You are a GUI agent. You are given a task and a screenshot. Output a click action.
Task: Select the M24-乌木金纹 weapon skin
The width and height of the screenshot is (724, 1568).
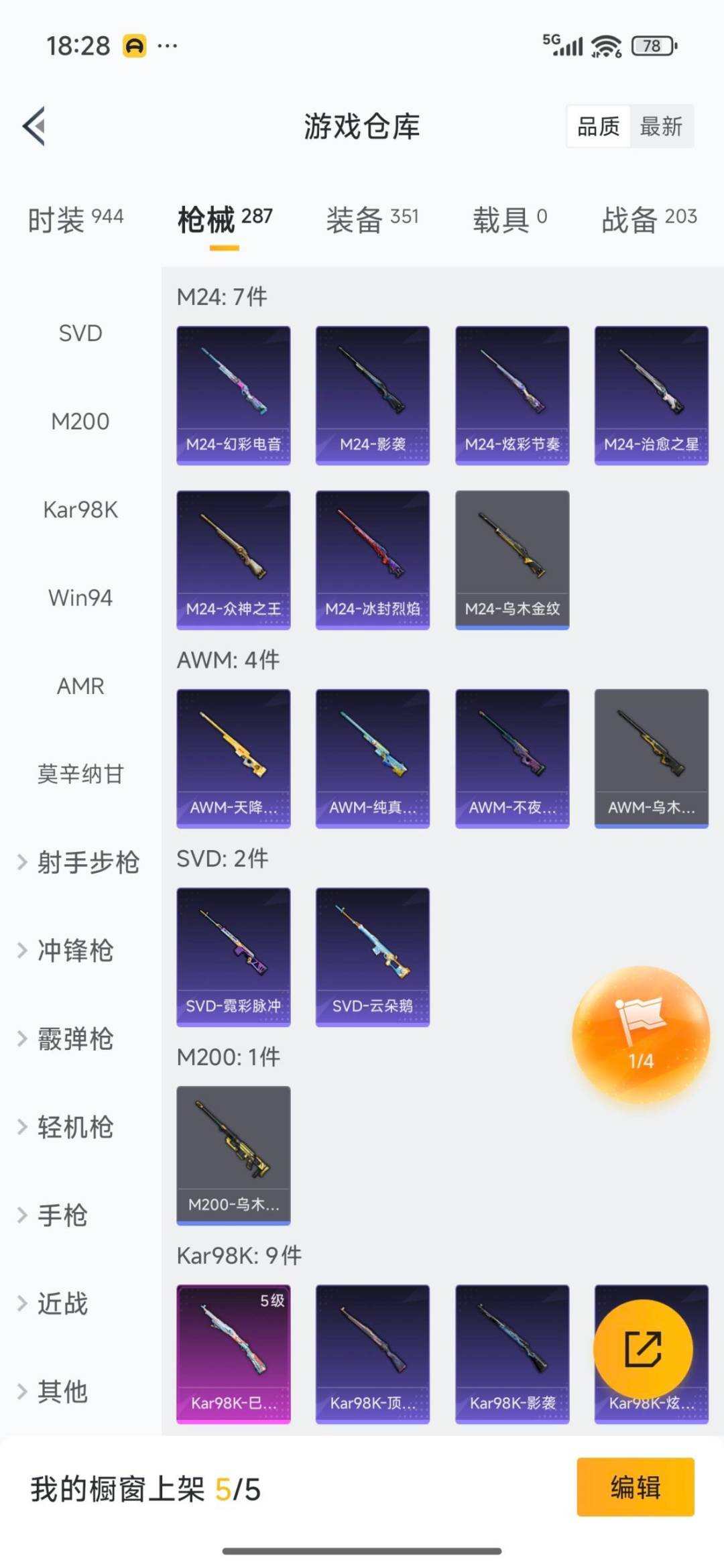coord(511,559)
